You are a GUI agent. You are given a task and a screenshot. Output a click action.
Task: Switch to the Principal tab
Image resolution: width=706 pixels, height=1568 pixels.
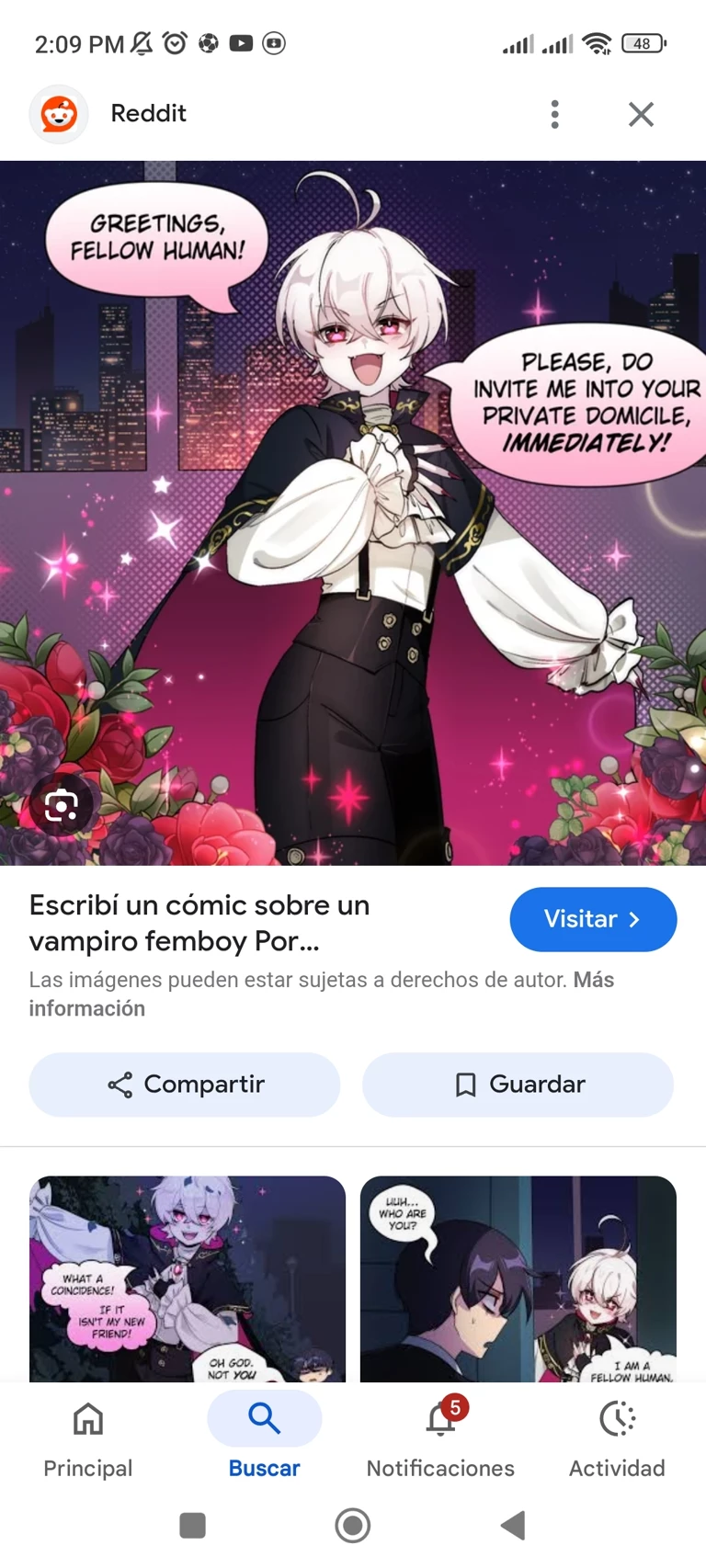point(88,1438)
